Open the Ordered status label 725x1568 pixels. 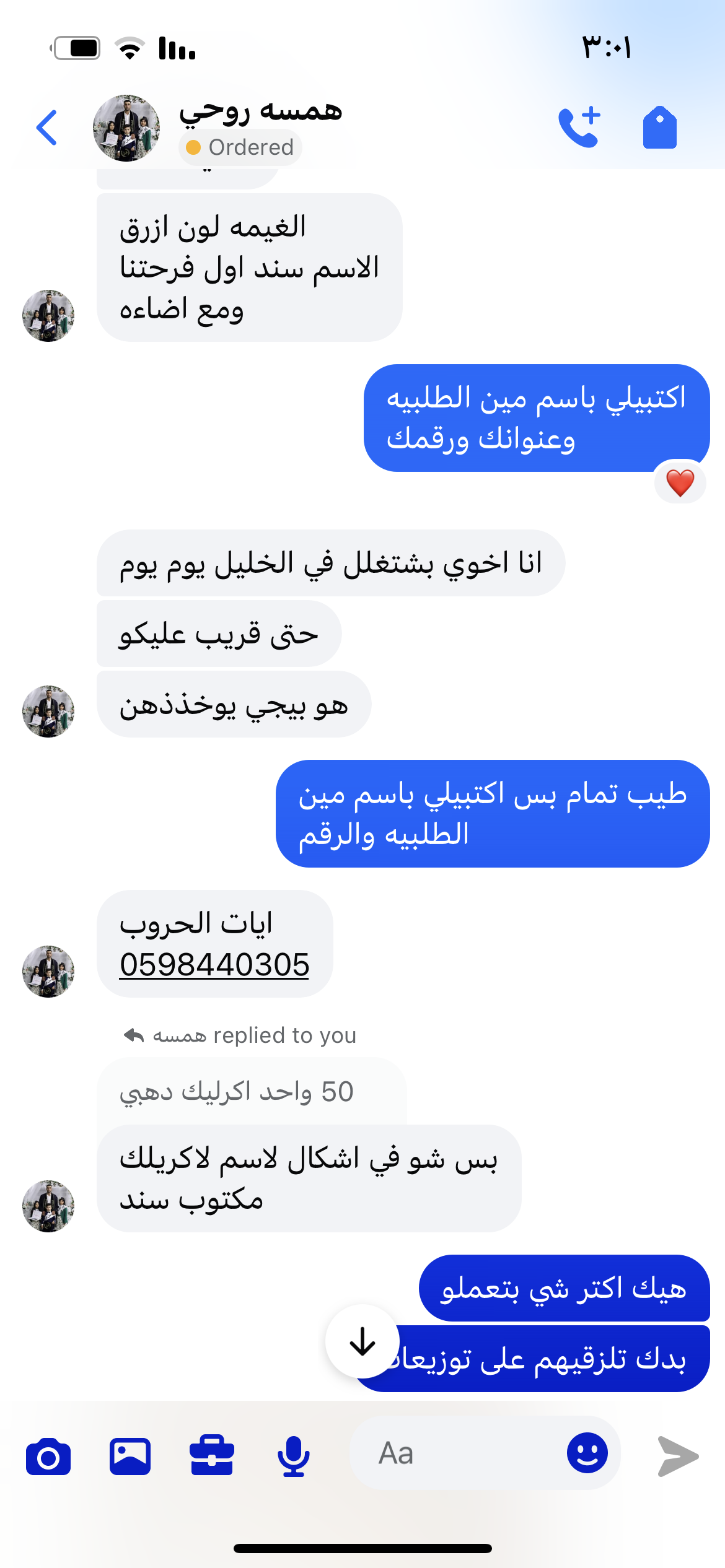(x=240, y=147)
